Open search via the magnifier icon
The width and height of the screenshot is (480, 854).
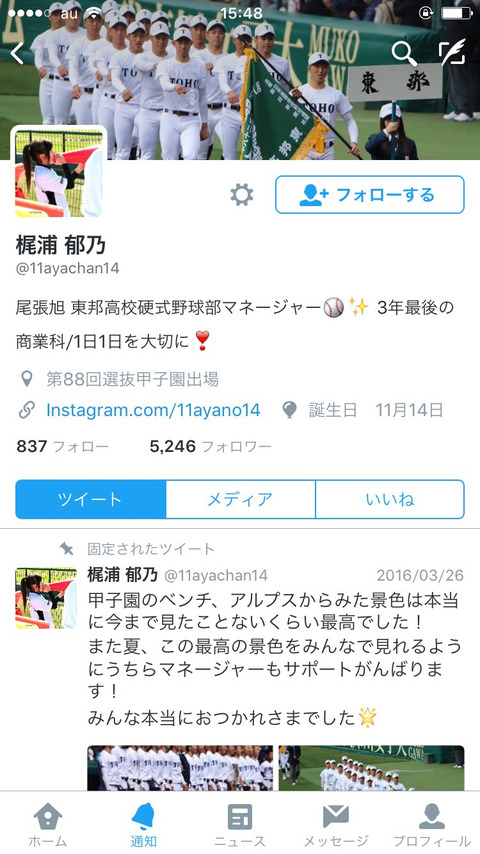click(x=404, y=53)
